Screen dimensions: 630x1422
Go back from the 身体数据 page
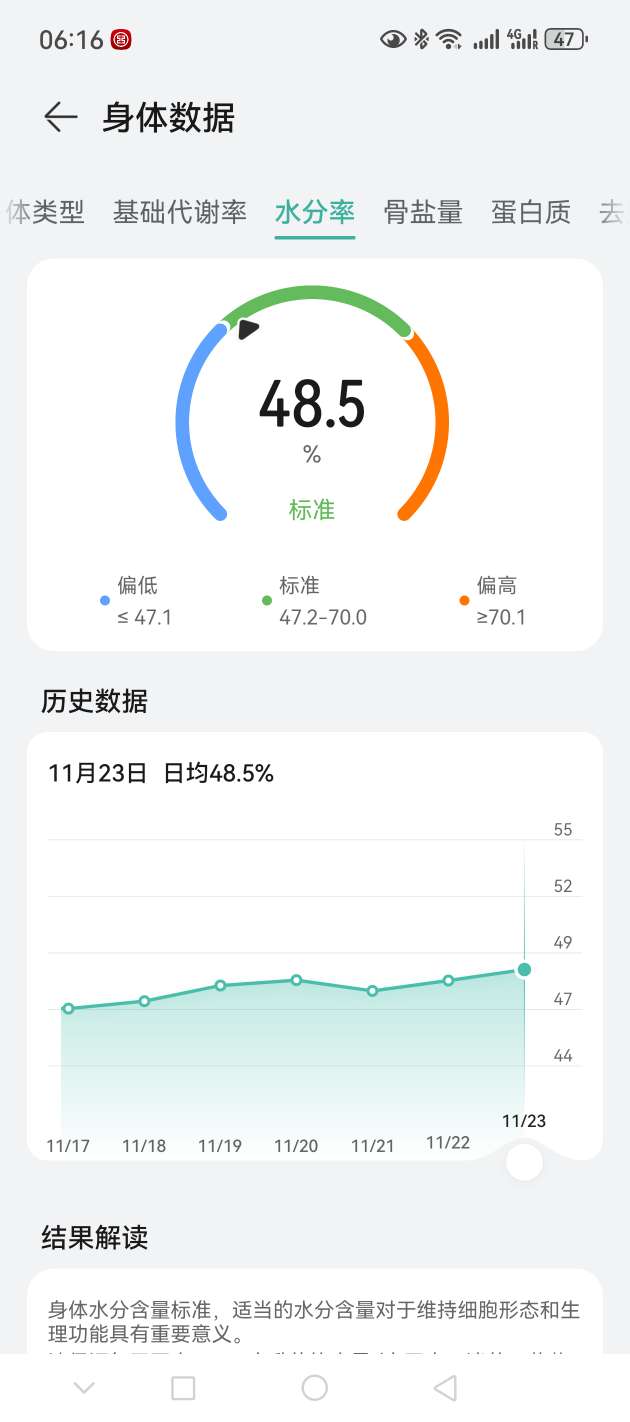60,118
